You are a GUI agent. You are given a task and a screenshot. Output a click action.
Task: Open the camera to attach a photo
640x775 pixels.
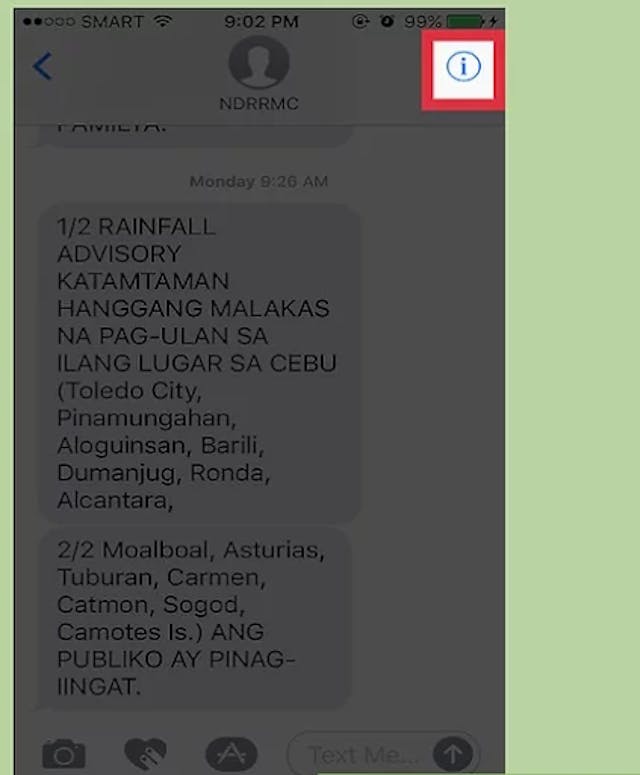coord(64,753)
